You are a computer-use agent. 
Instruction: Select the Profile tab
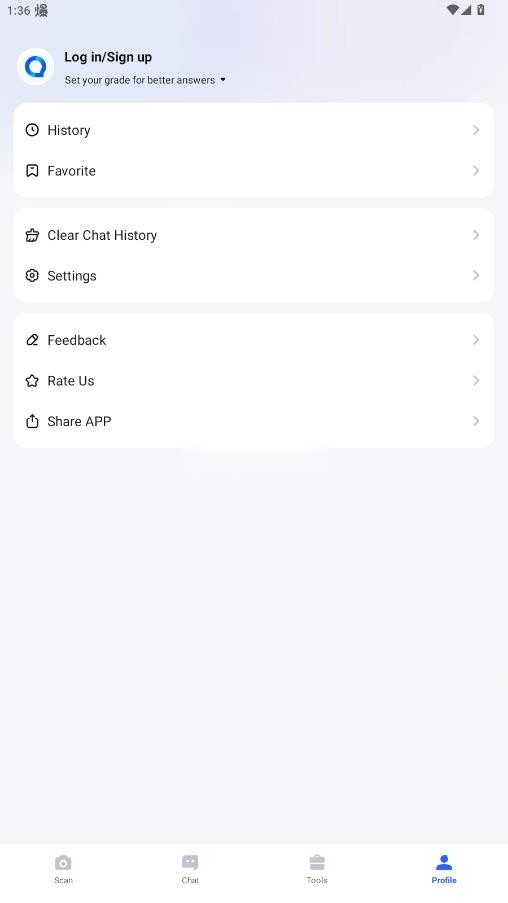(444, 869)
